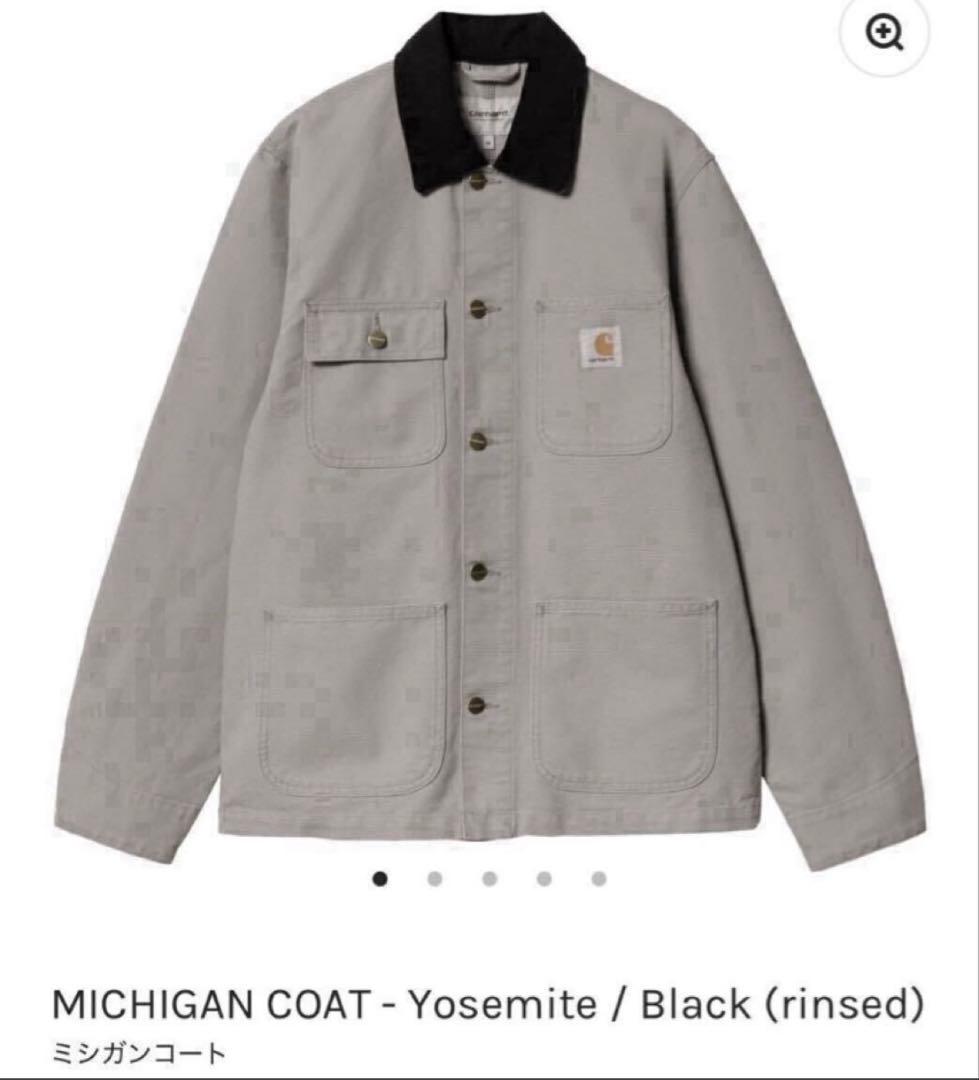The width and height of the screenshot is (979, 1080).
Task: Click the Carhartt logo patch on jacket
Action: point(601,345)
